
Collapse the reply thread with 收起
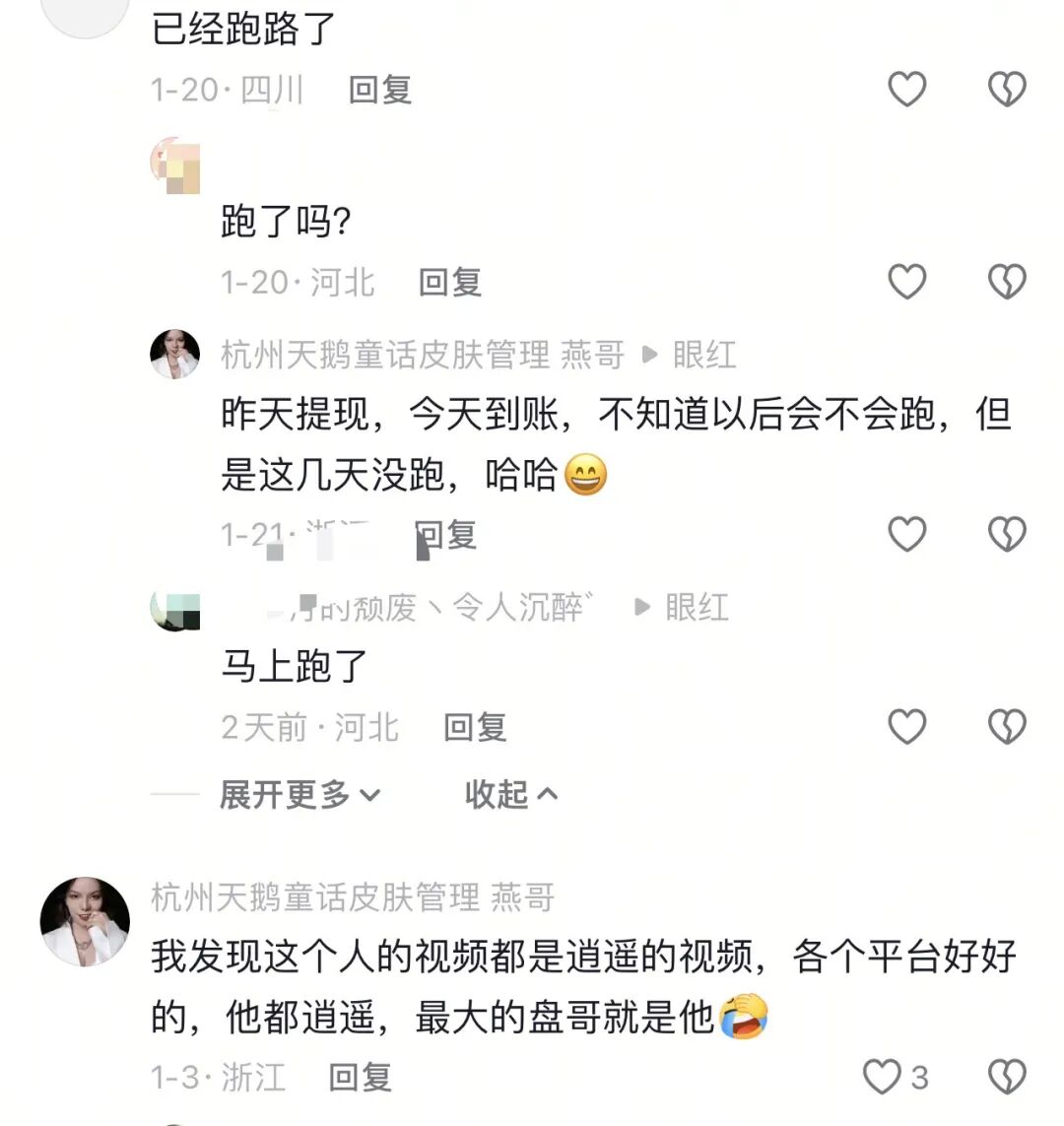pyautogui.click(x=510, y=794)
